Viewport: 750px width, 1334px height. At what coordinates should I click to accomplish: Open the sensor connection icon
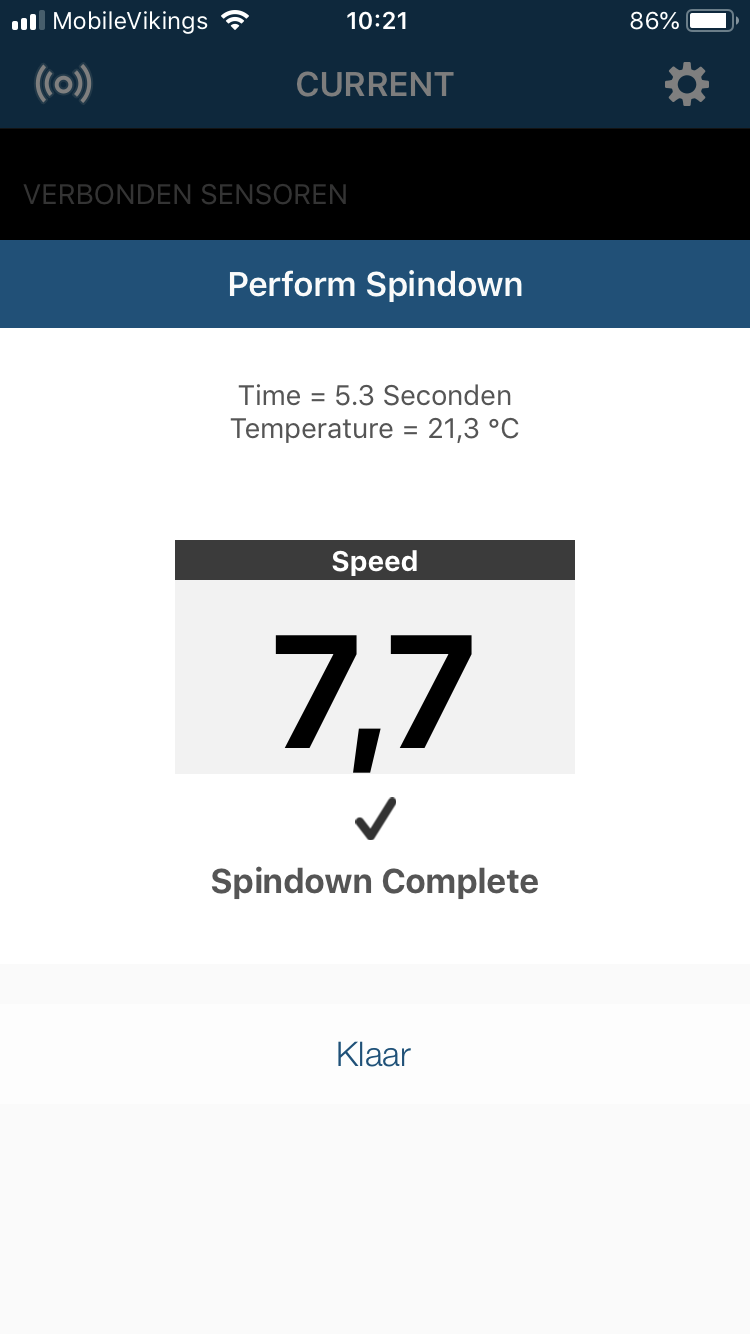pos(63,85)
